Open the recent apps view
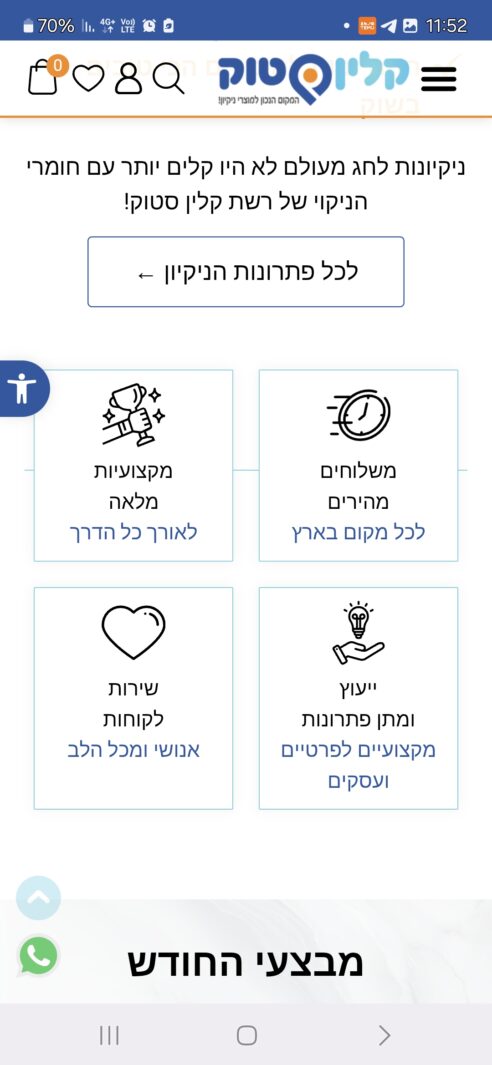Image resolution: width=492 pixels, height=1065 pixels. point(109,1035)
